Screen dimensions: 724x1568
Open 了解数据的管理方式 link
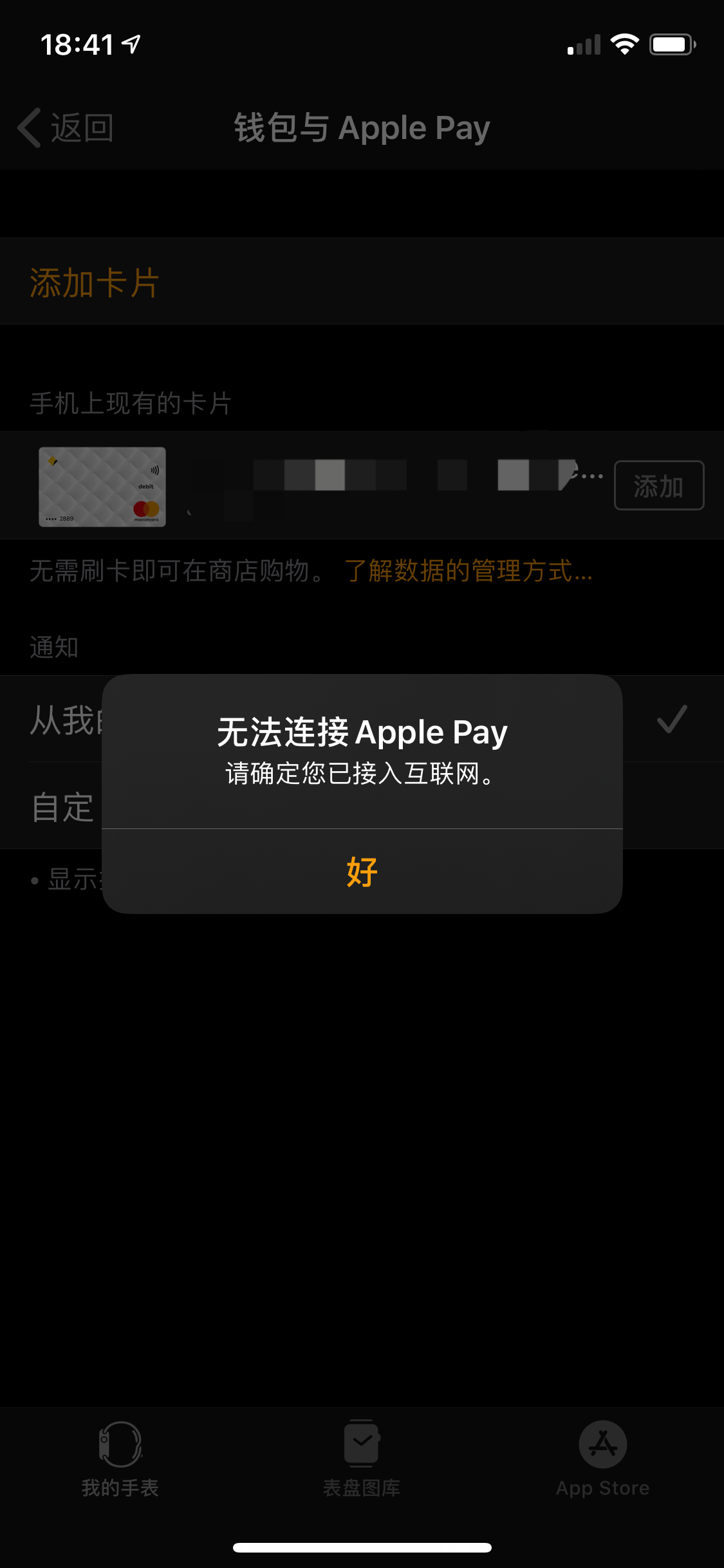click(x=468, y=571)
